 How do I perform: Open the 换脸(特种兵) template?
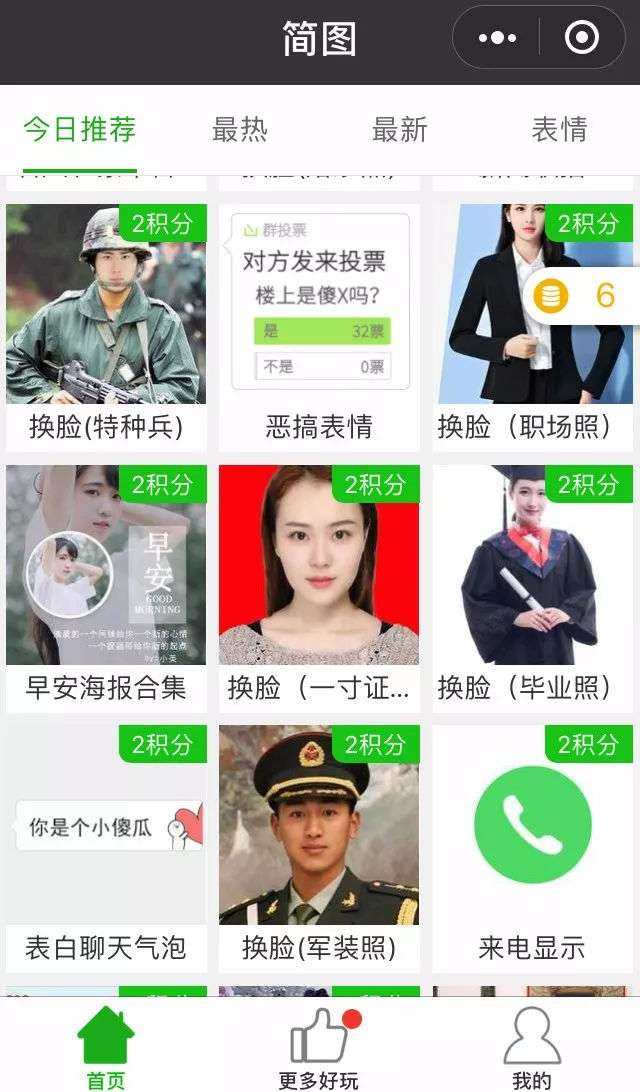tap(106, 327)
